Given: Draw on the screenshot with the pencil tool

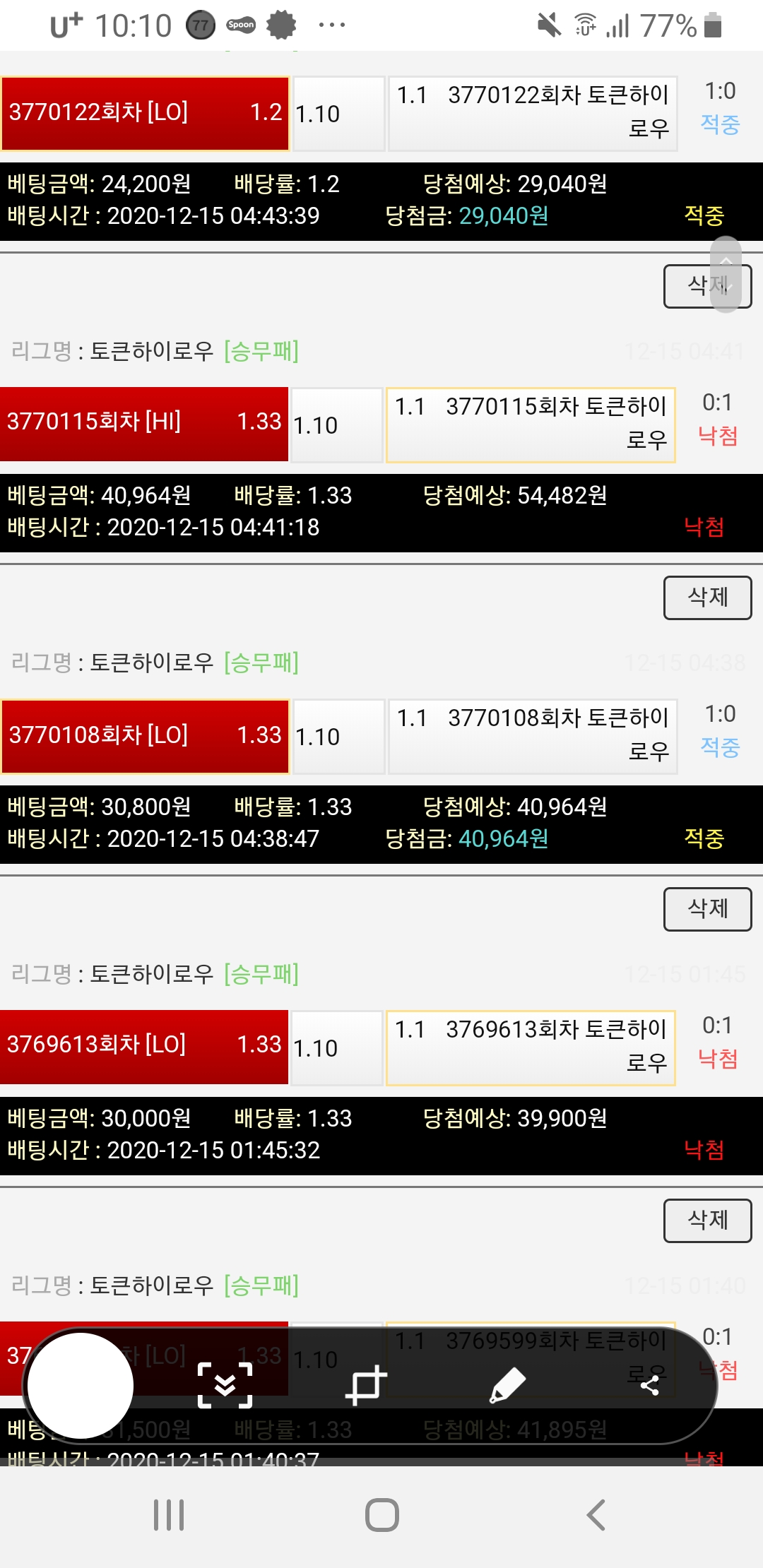Looking at the screenshot, I should pyautogui.click(x=507, y=1385).
